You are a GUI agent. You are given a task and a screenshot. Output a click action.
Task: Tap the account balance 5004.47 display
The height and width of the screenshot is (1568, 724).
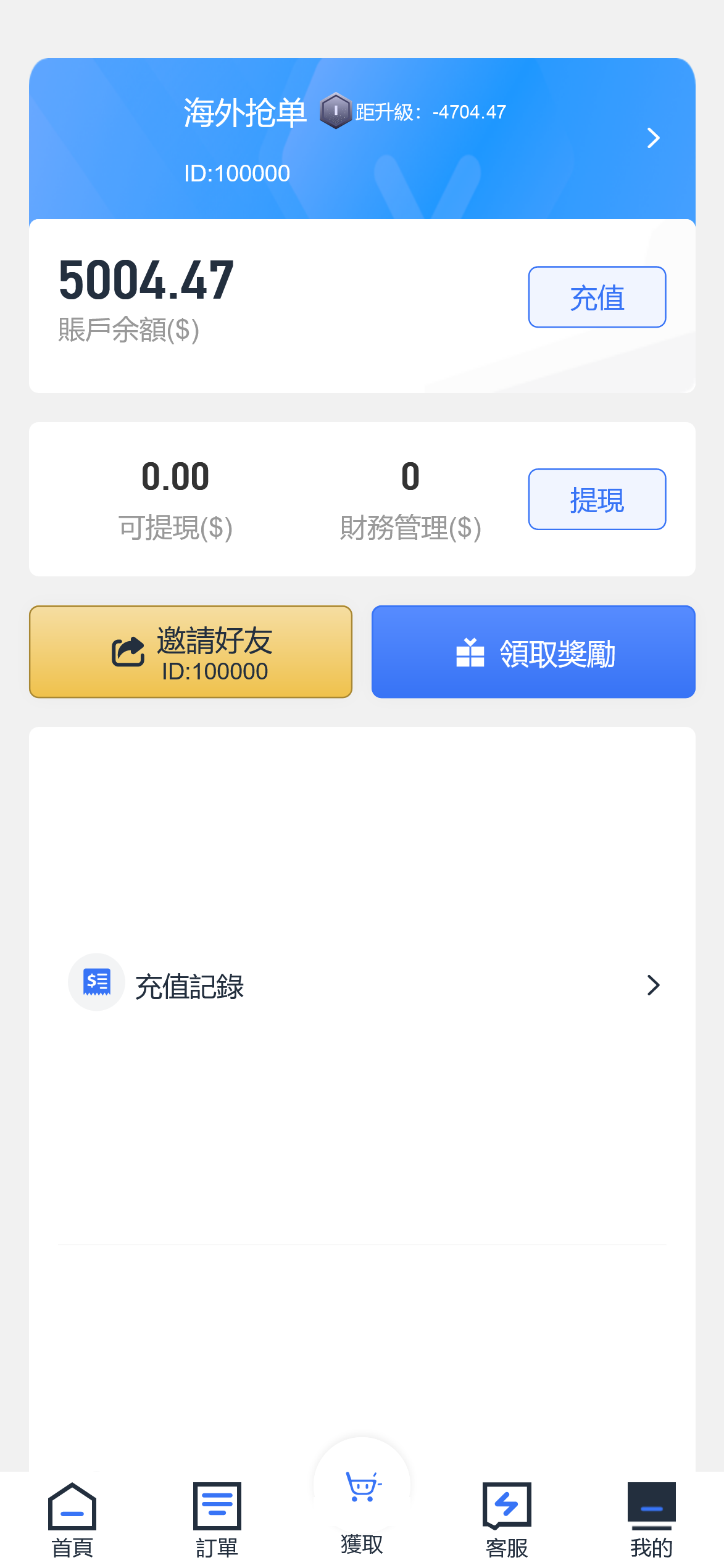pyautogui.click(x=145, y=282)
